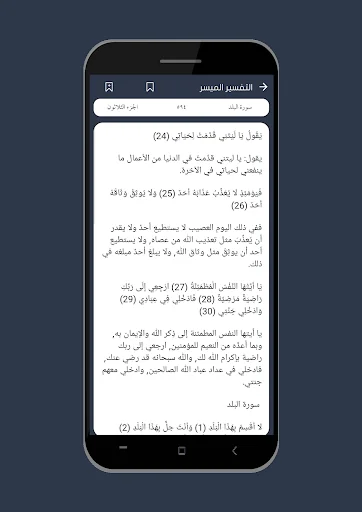This screenshot has width=362, height=512.
Task: Bookmark the current page with the plain bookmark icon
Action: 150,87
